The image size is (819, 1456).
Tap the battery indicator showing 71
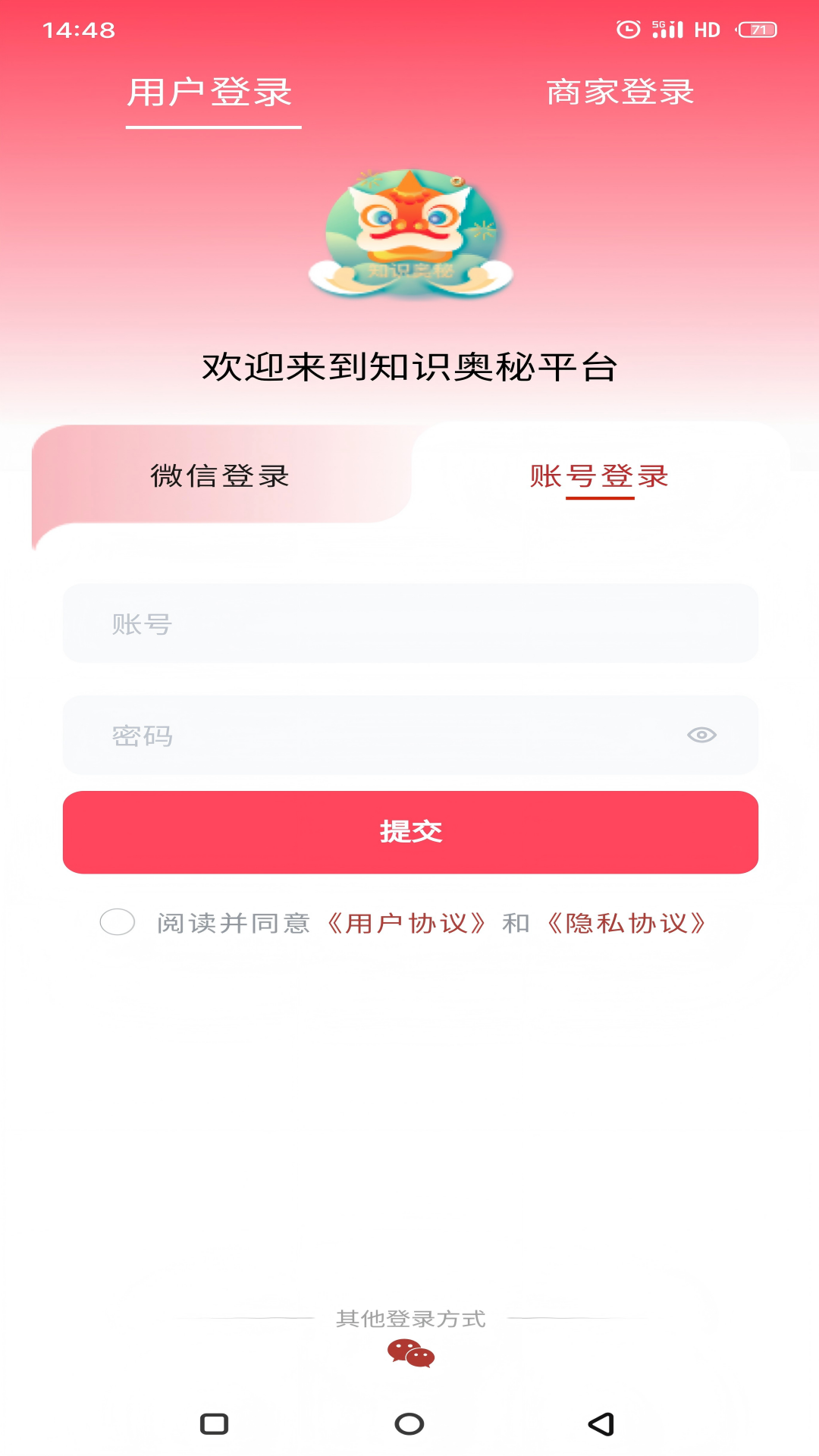tap(756, 29)
